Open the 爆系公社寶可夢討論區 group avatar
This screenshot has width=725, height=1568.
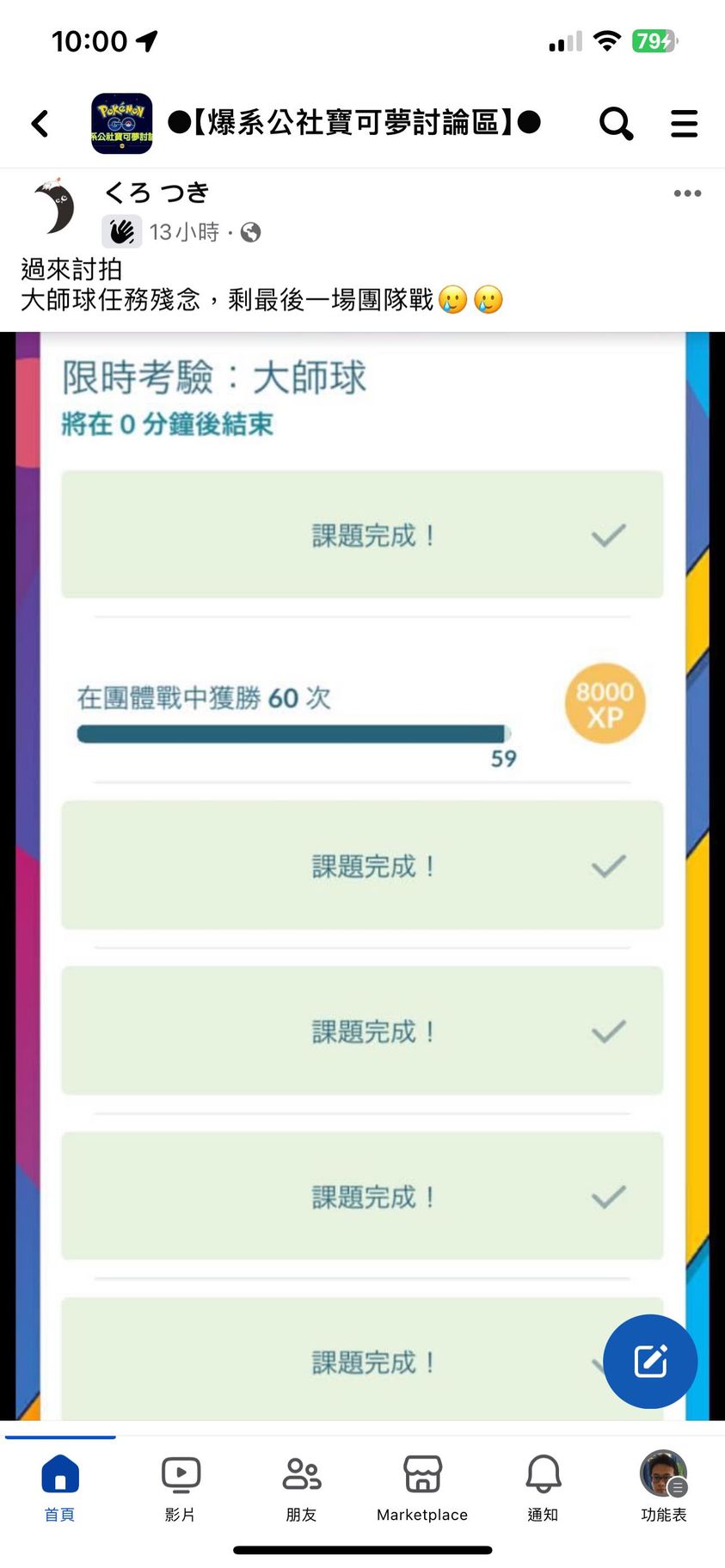click(122, 124)
